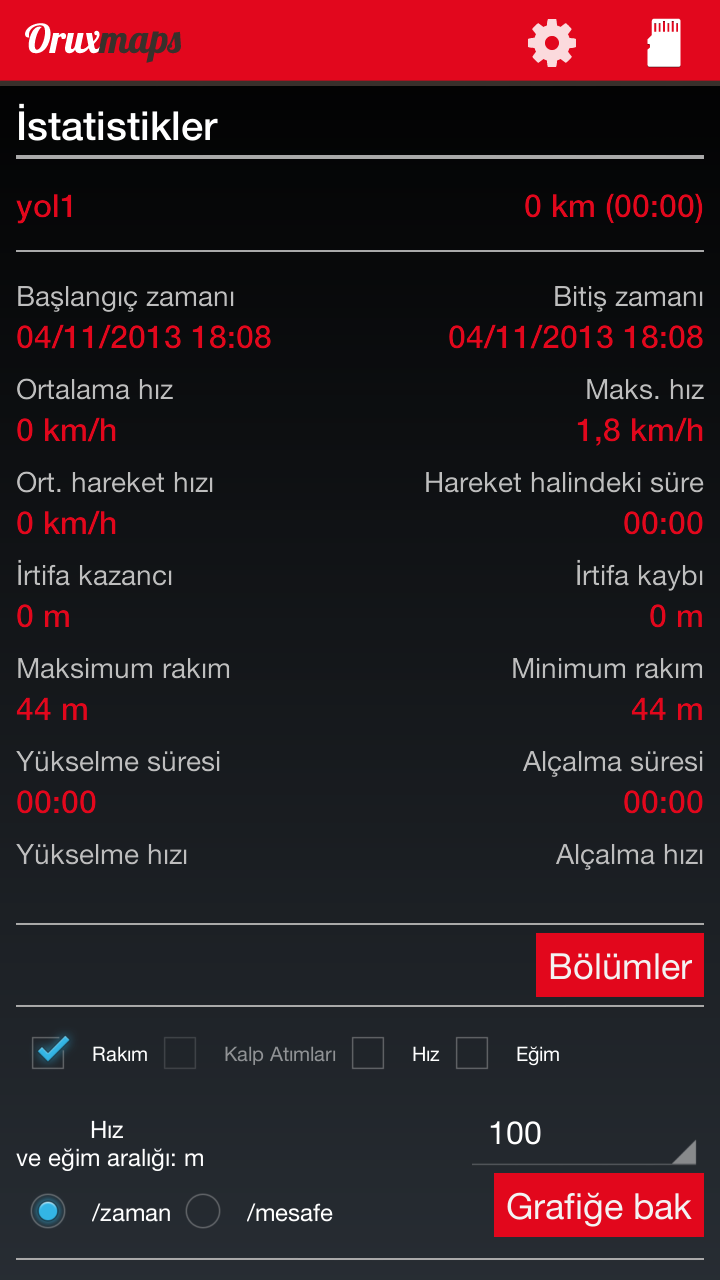Open the settings gear icon

pyautogui.click(x=552, y=42)
